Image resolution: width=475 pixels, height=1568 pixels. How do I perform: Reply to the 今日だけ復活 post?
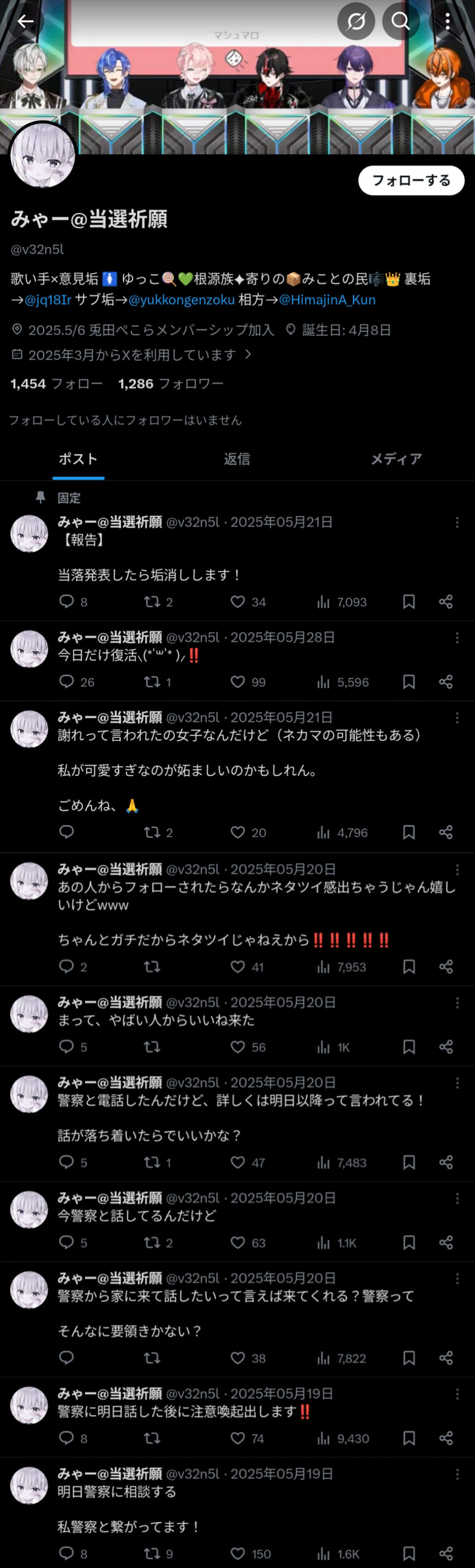point(66,682)
